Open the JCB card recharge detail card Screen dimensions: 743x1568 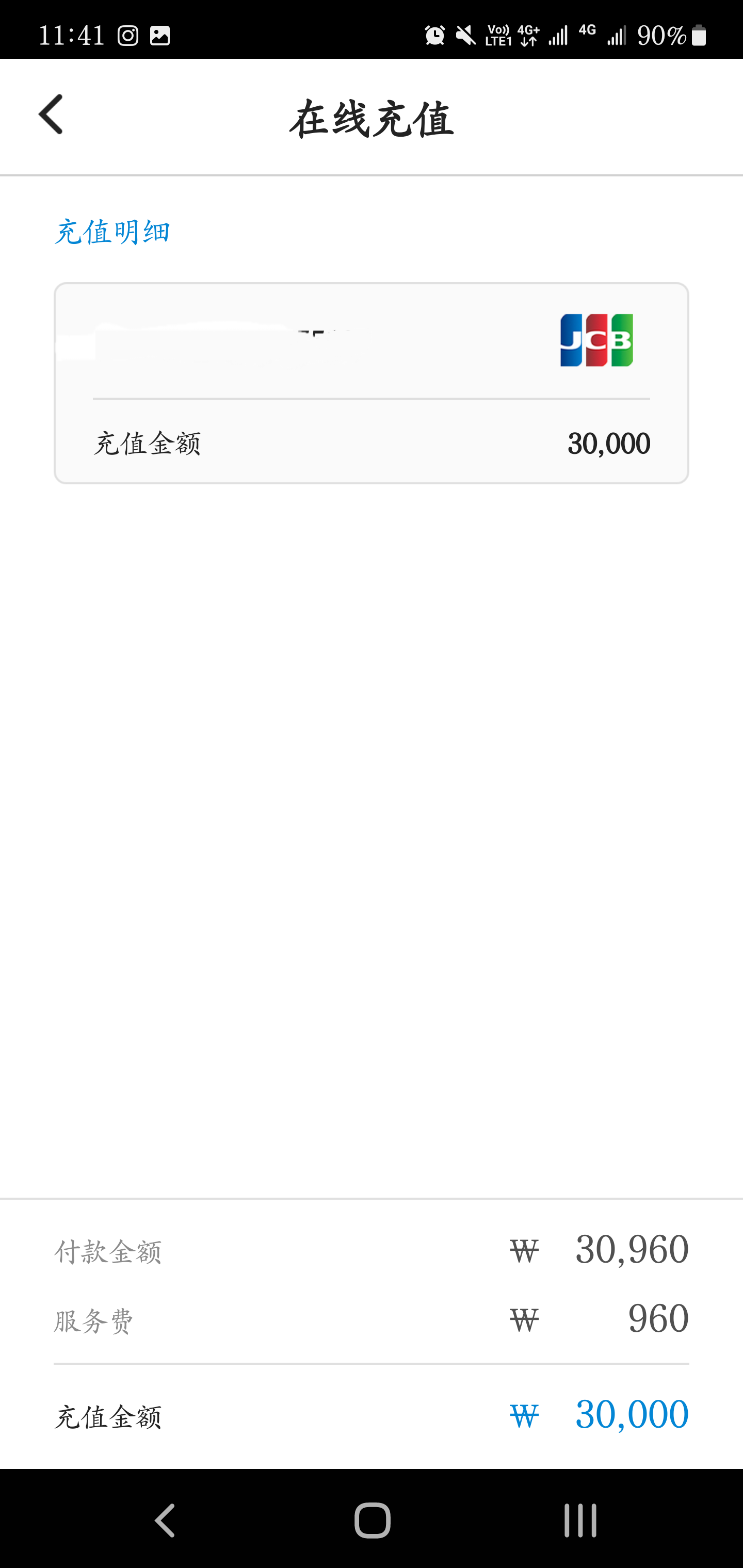tap(372, 383)
